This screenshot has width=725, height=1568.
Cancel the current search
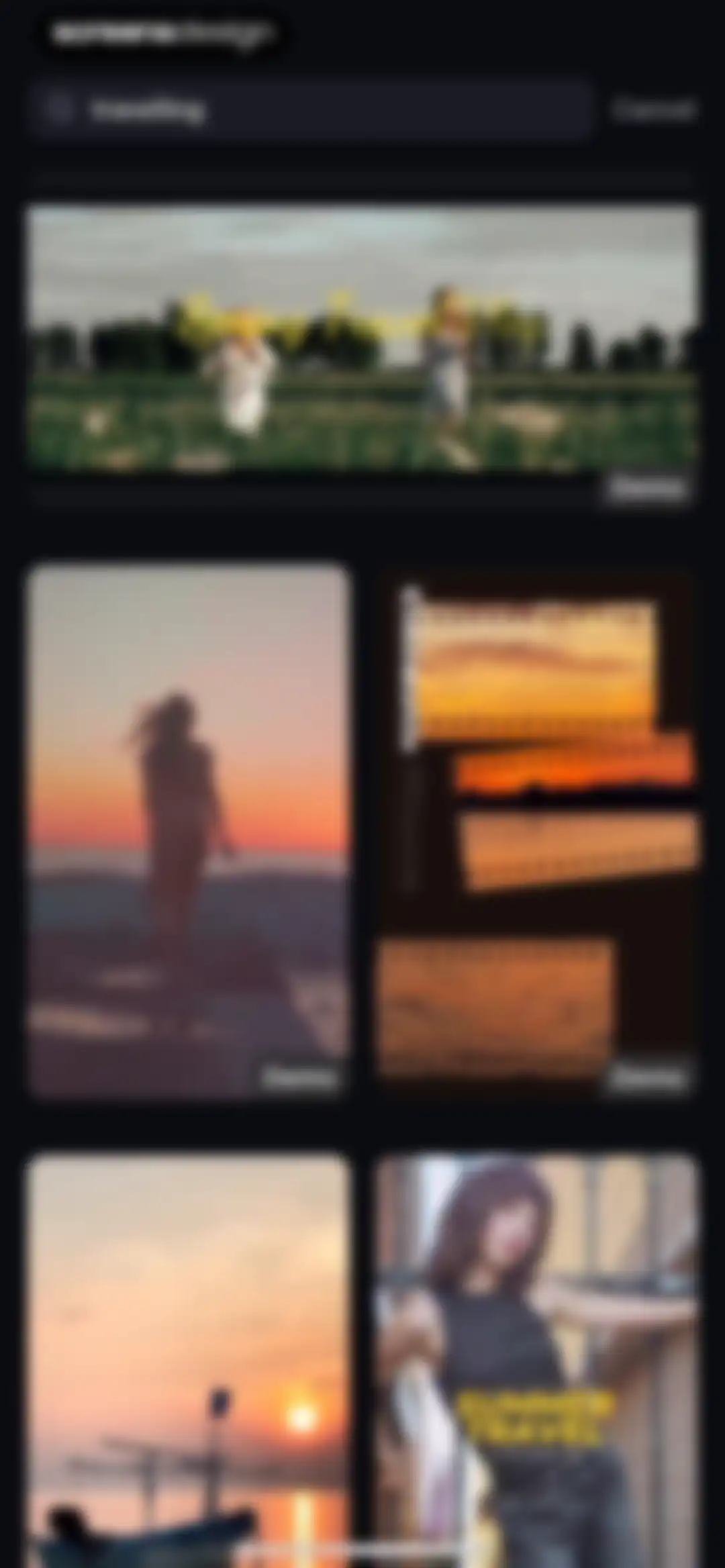point(654,109)
